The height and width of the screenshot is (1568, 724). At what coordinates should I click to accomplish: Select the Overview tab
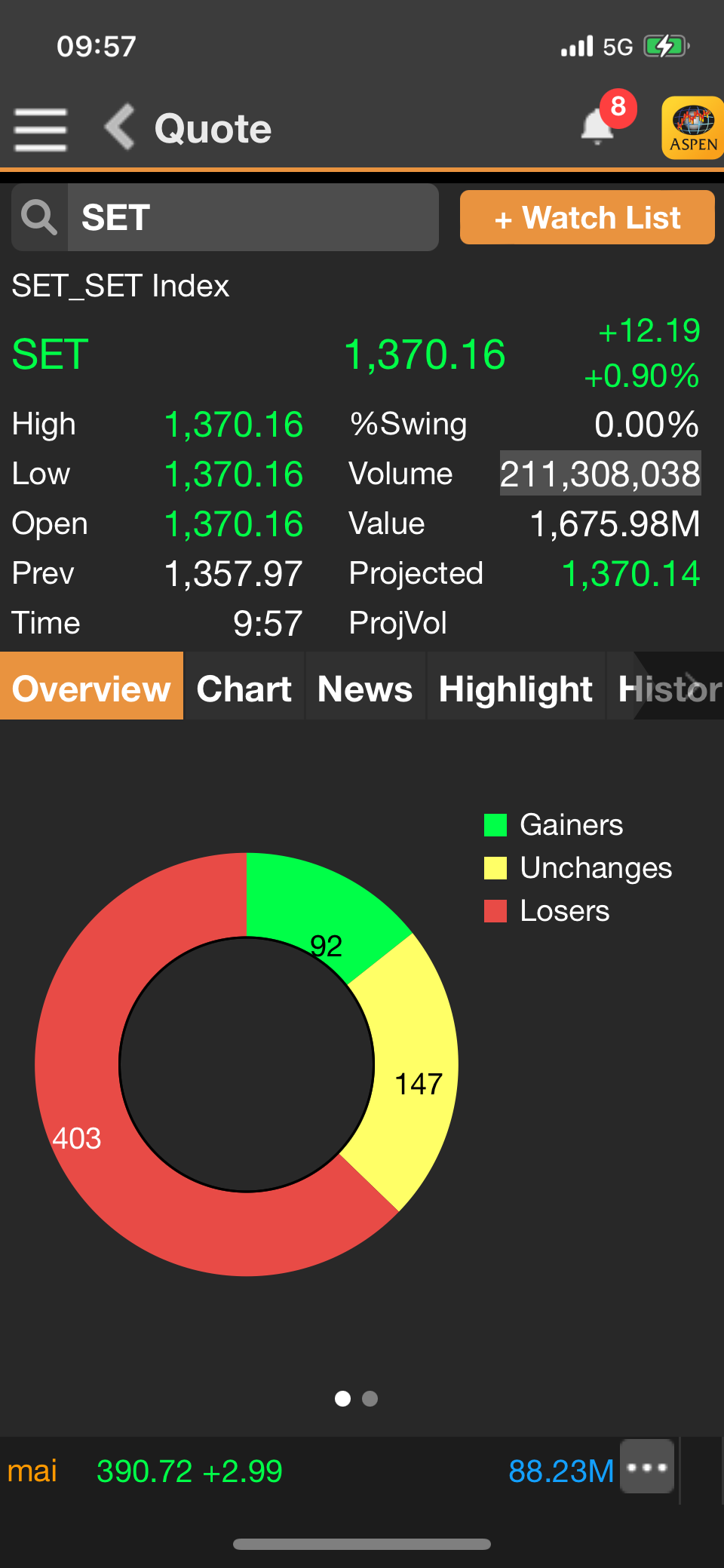91,688
